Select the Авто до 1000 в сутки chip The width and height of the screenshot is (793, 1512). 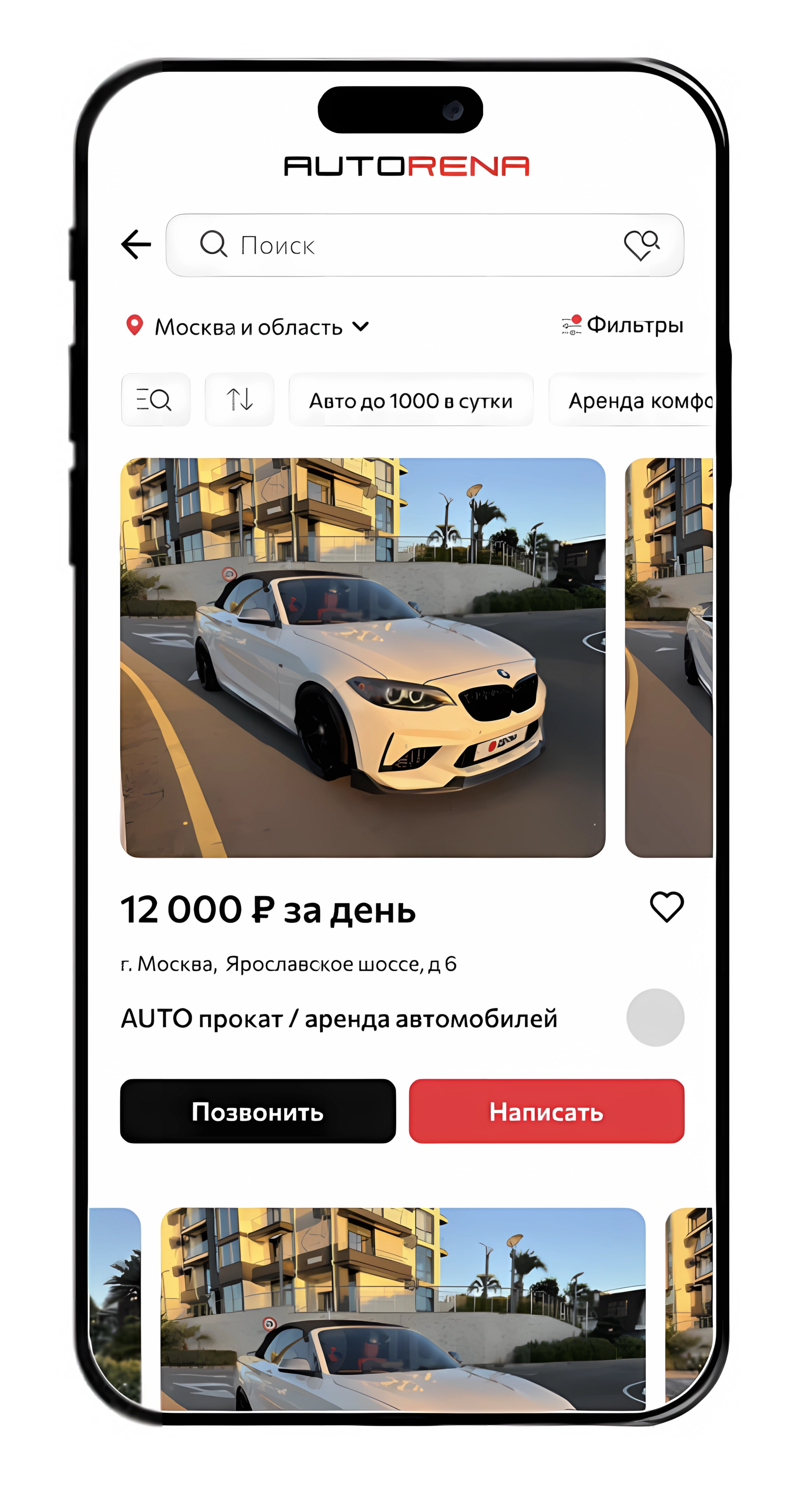pyautogui.click(x=411, y=400)
